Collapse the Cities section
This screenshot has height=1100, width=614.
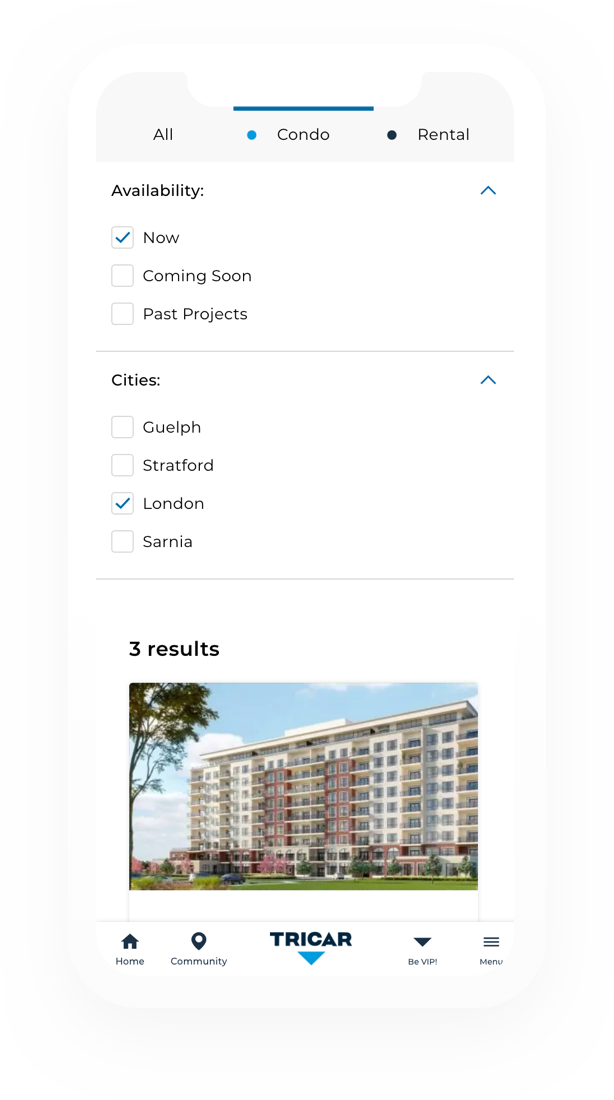pos(488,380)
